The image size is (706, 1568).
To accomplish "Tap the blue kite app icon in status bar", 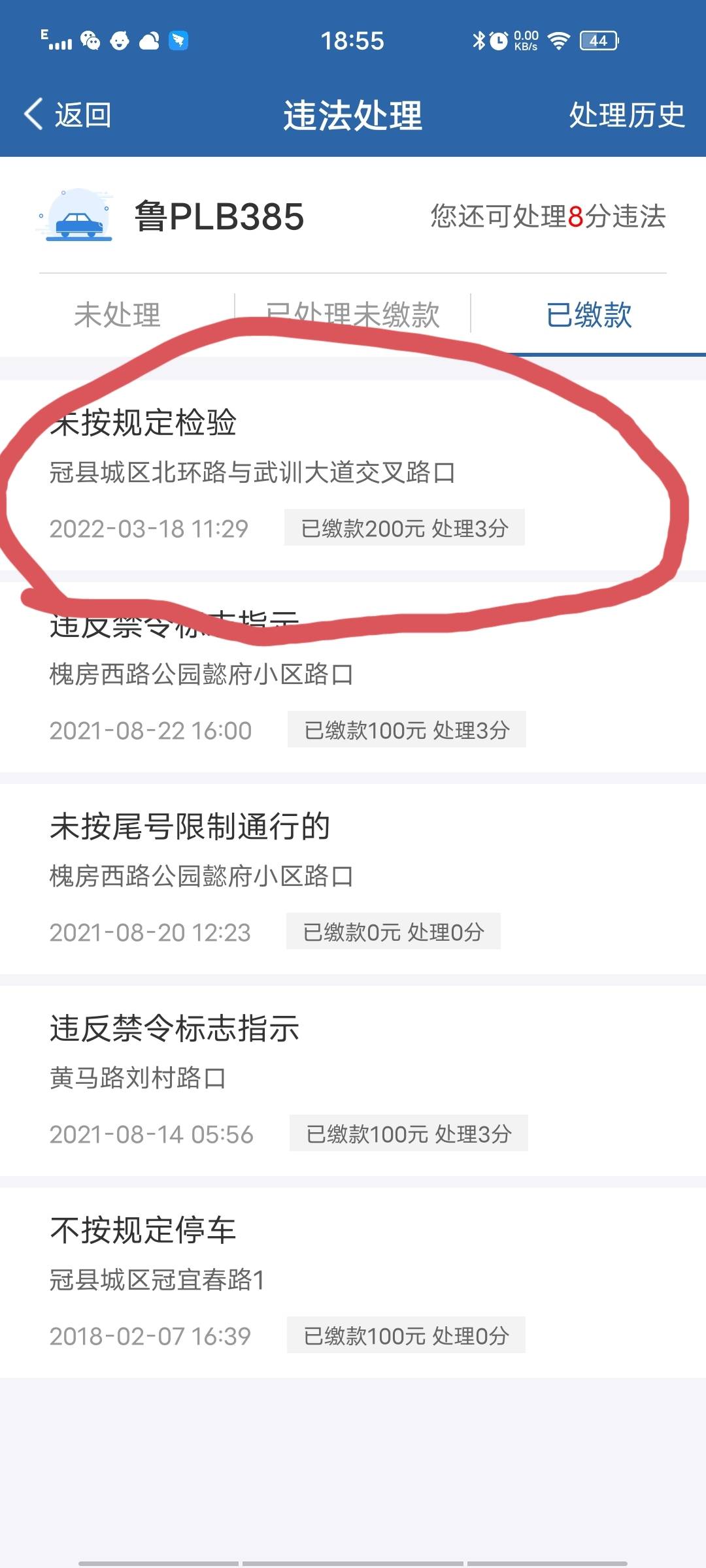I will click(177, 41).
